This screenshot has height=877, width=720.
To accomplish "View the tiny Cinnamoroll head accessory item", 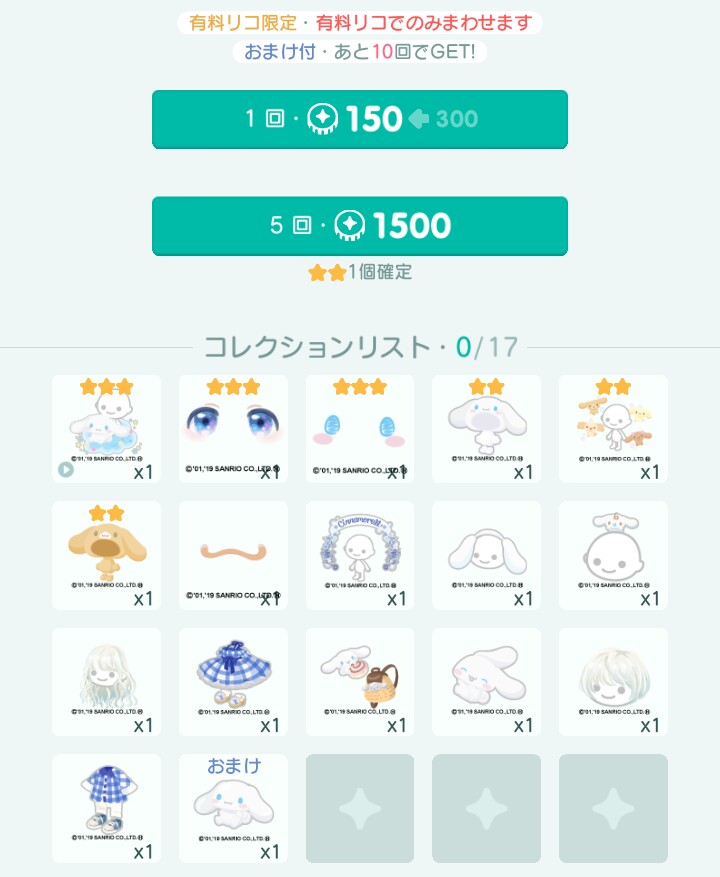I will (613, 556).
